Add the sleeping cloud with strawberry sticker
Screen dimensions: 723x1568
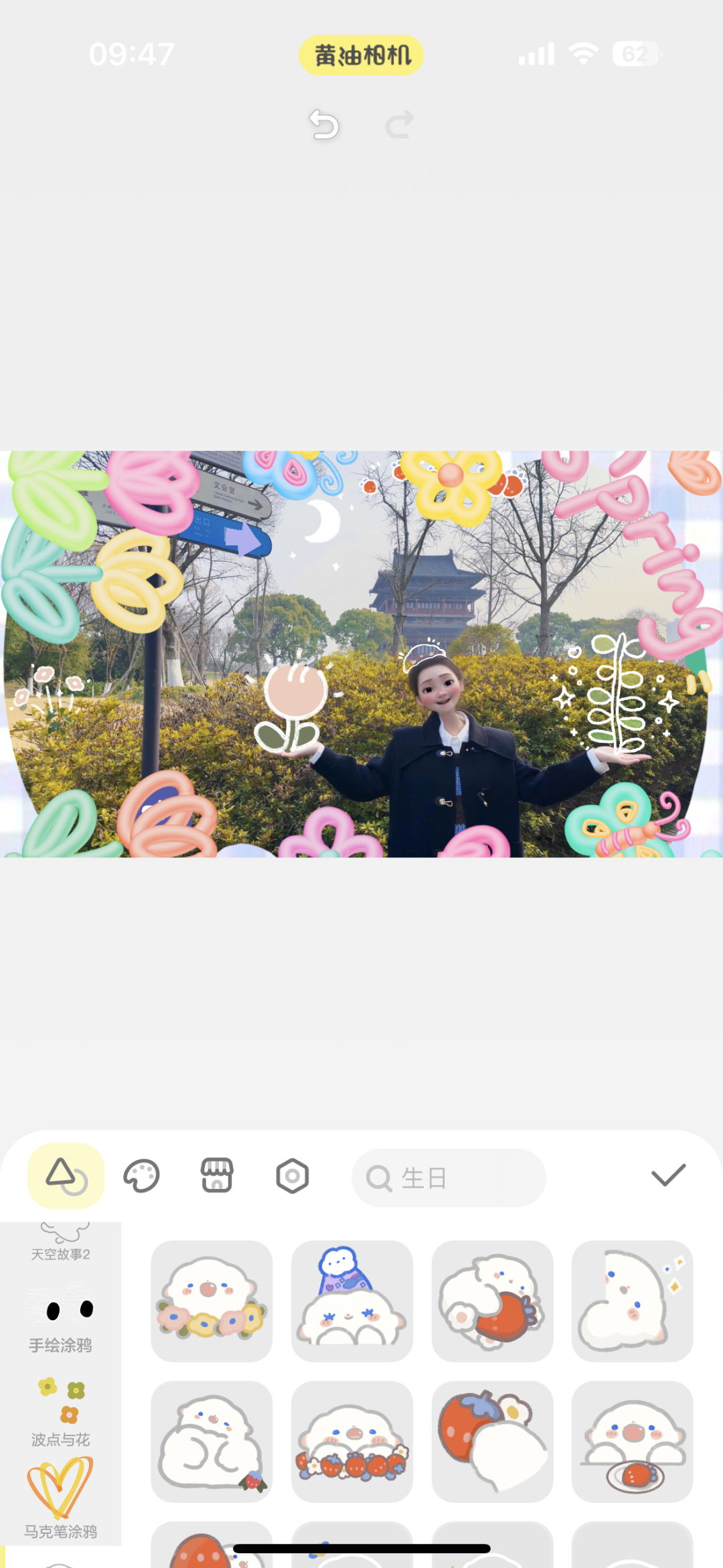tap(212, 1441)
